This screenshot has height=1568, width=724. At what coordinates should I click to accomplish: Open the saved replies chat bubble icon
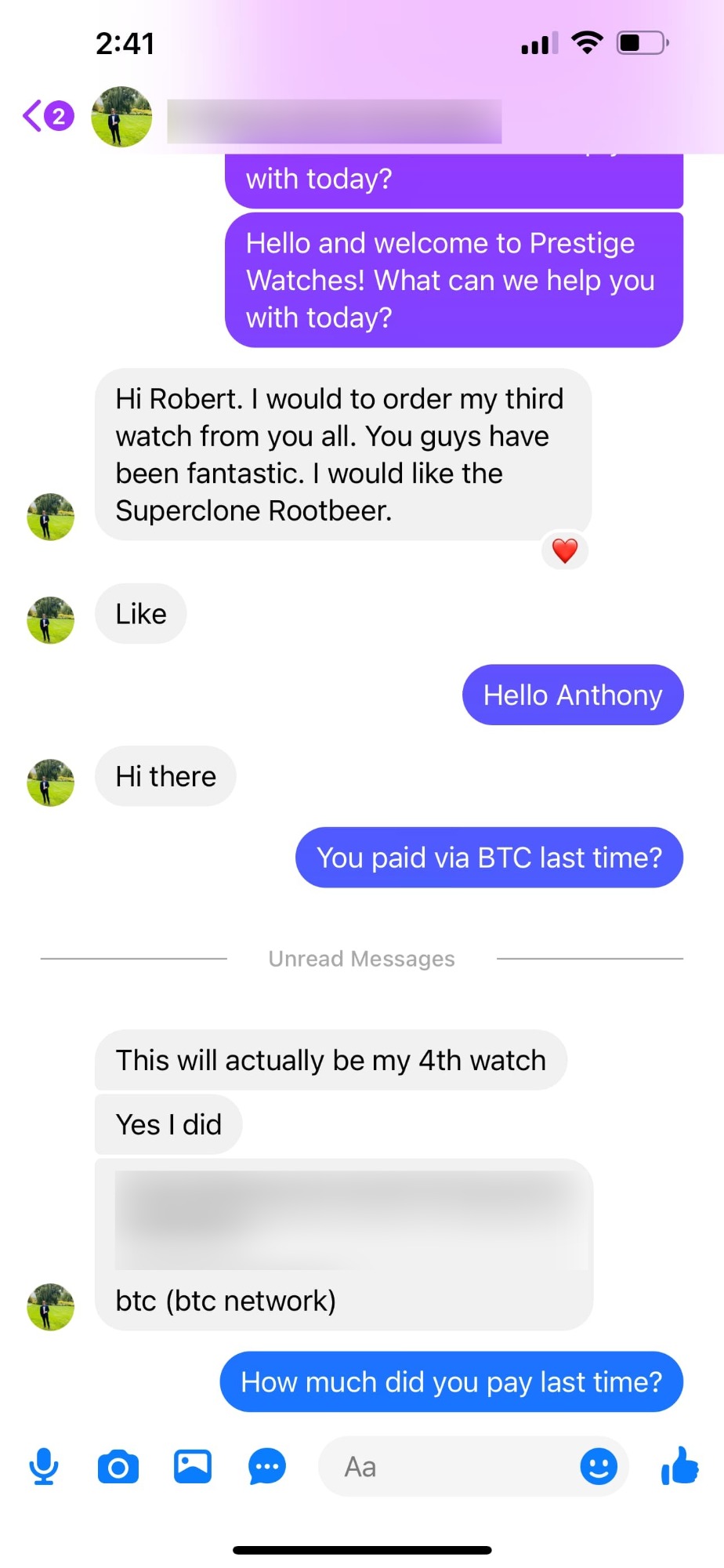267,1466
